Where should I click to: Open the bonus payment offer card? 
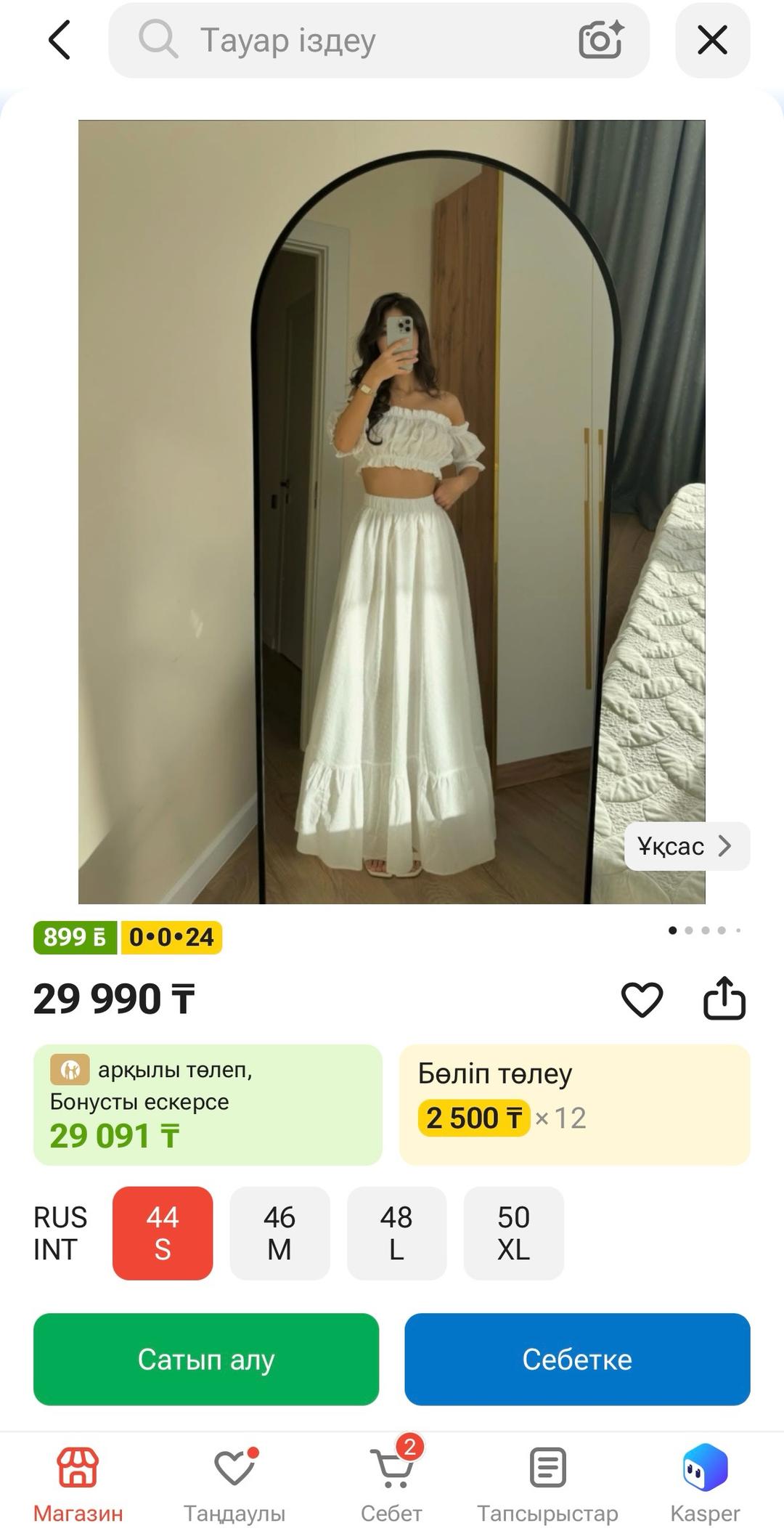coord(208,1105)
